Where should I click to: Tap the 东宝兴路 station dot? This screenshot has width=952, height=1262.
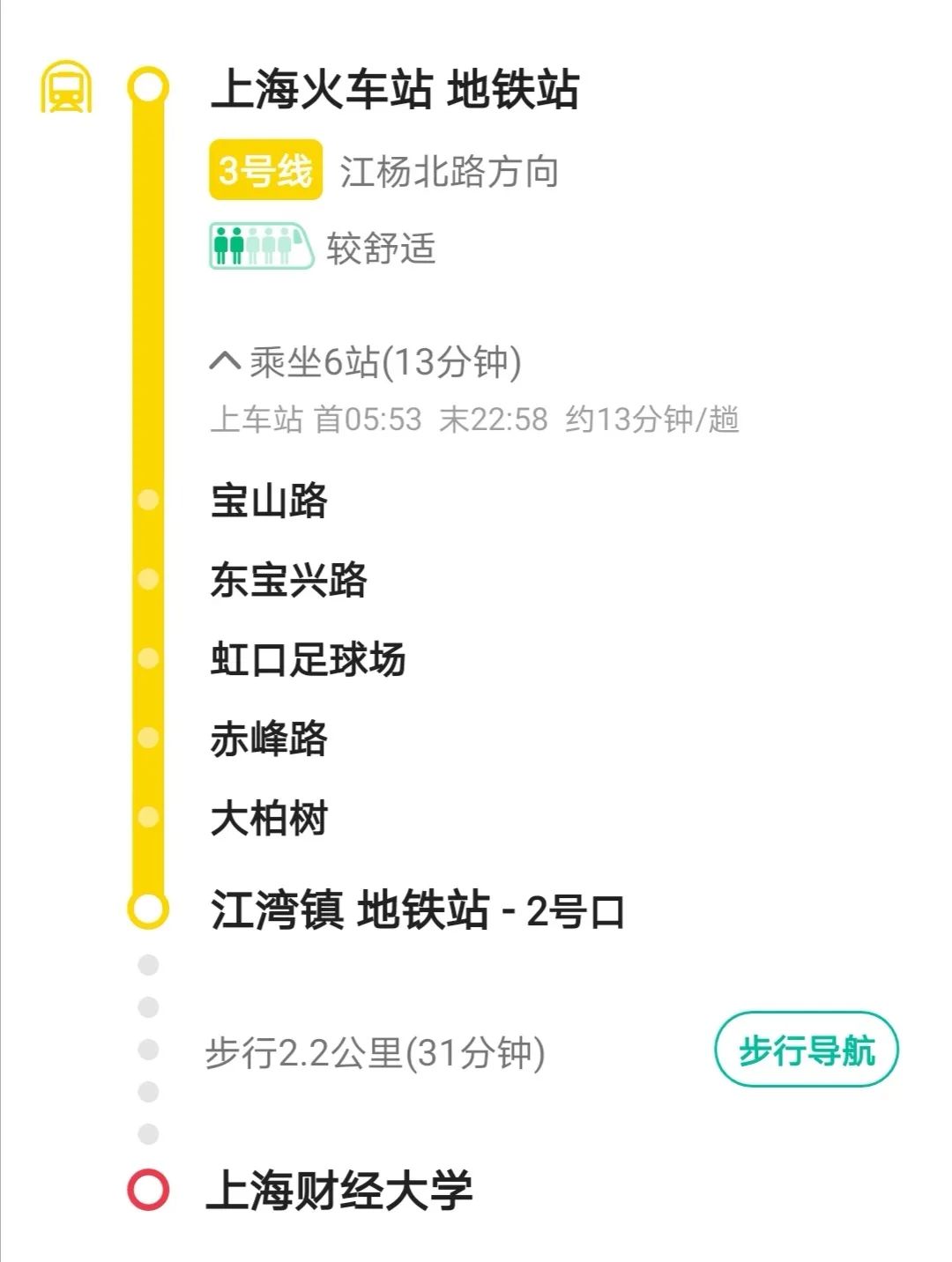click(148, 579)
